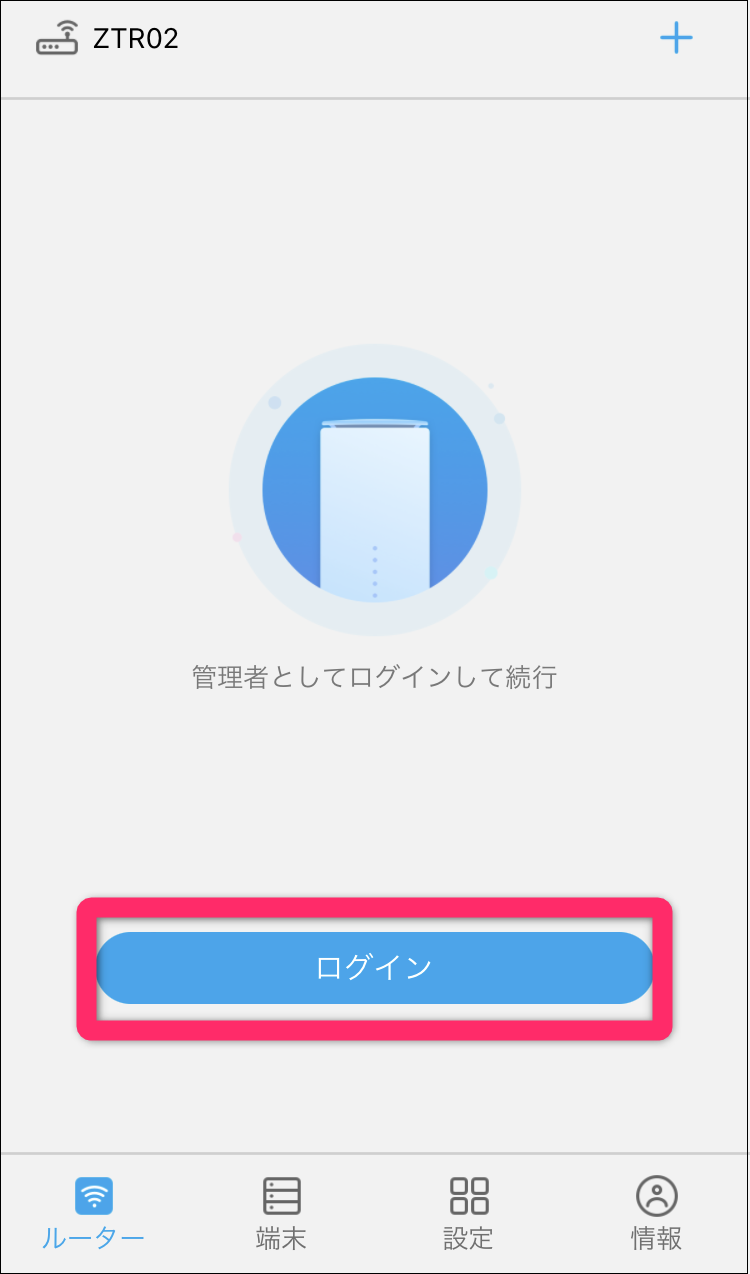Switch to the 端末 tab

pyautogui.click(x=281, y=1212)
